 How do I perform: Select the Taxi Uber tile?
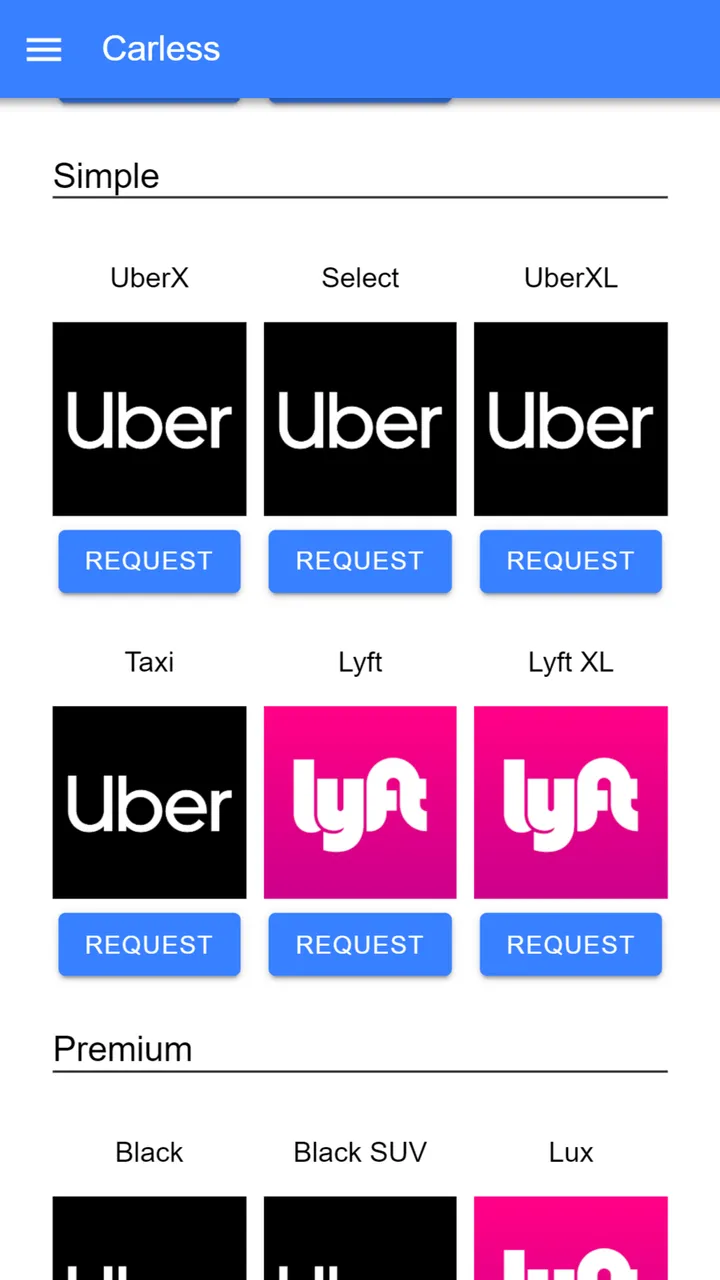(x=149, y=803)
